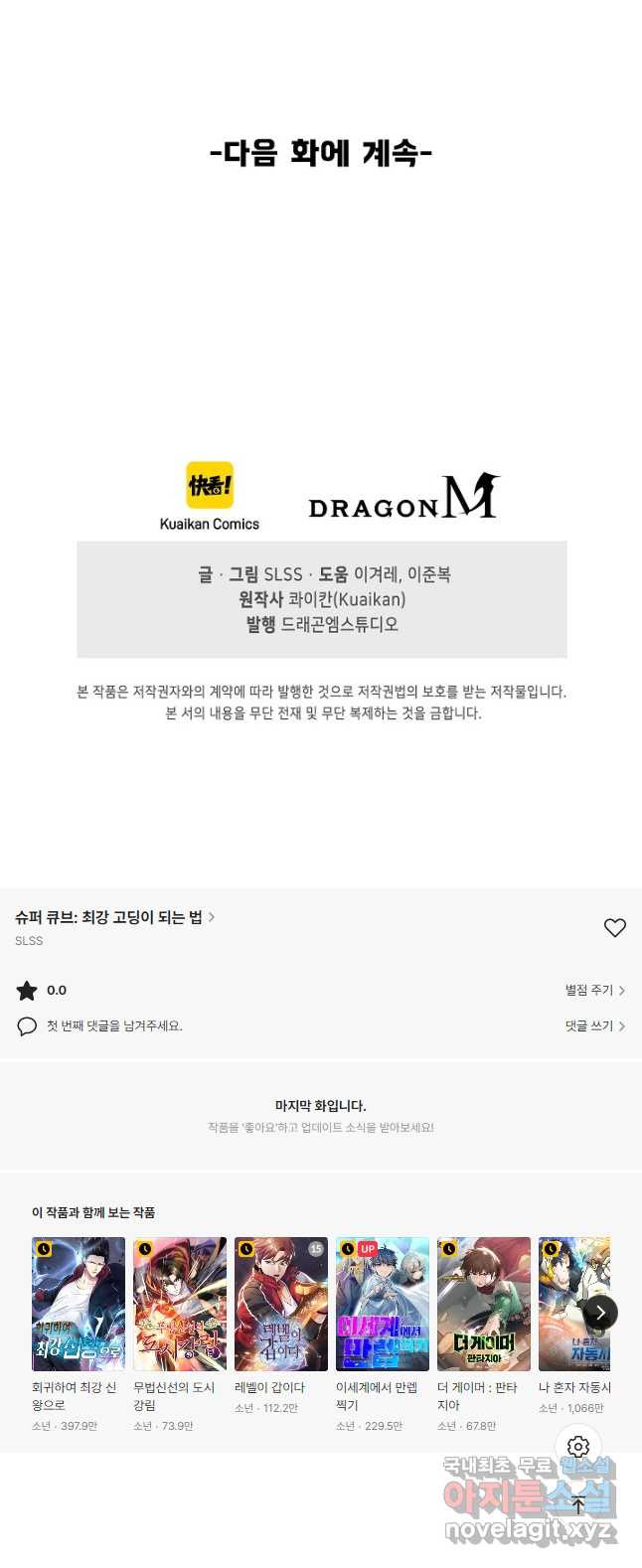Open the viewer settings gear
This screenshot has height=1568, width=642.
pos(578,1447)
